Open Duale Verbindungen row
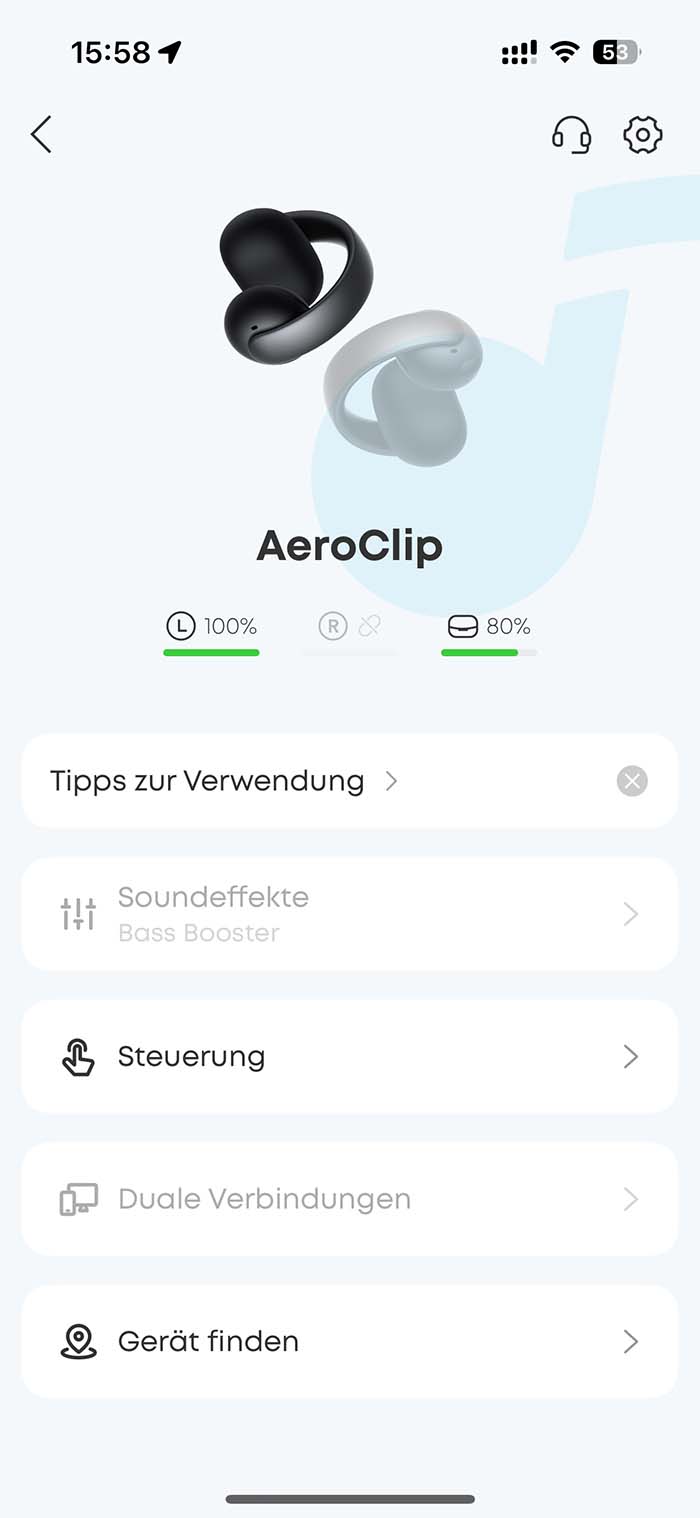The width and height of the screenshot is (700, 1518). pyautogui.click(x=349, y=1199)
